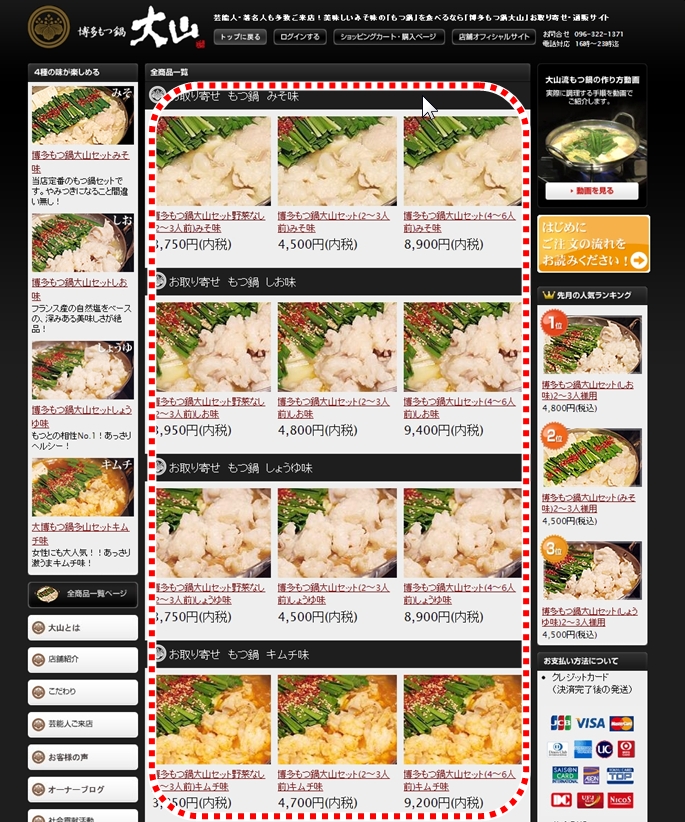Open 店舗紹介 menu item
Viewport: 685px width, 822px height.
point(83,659)
